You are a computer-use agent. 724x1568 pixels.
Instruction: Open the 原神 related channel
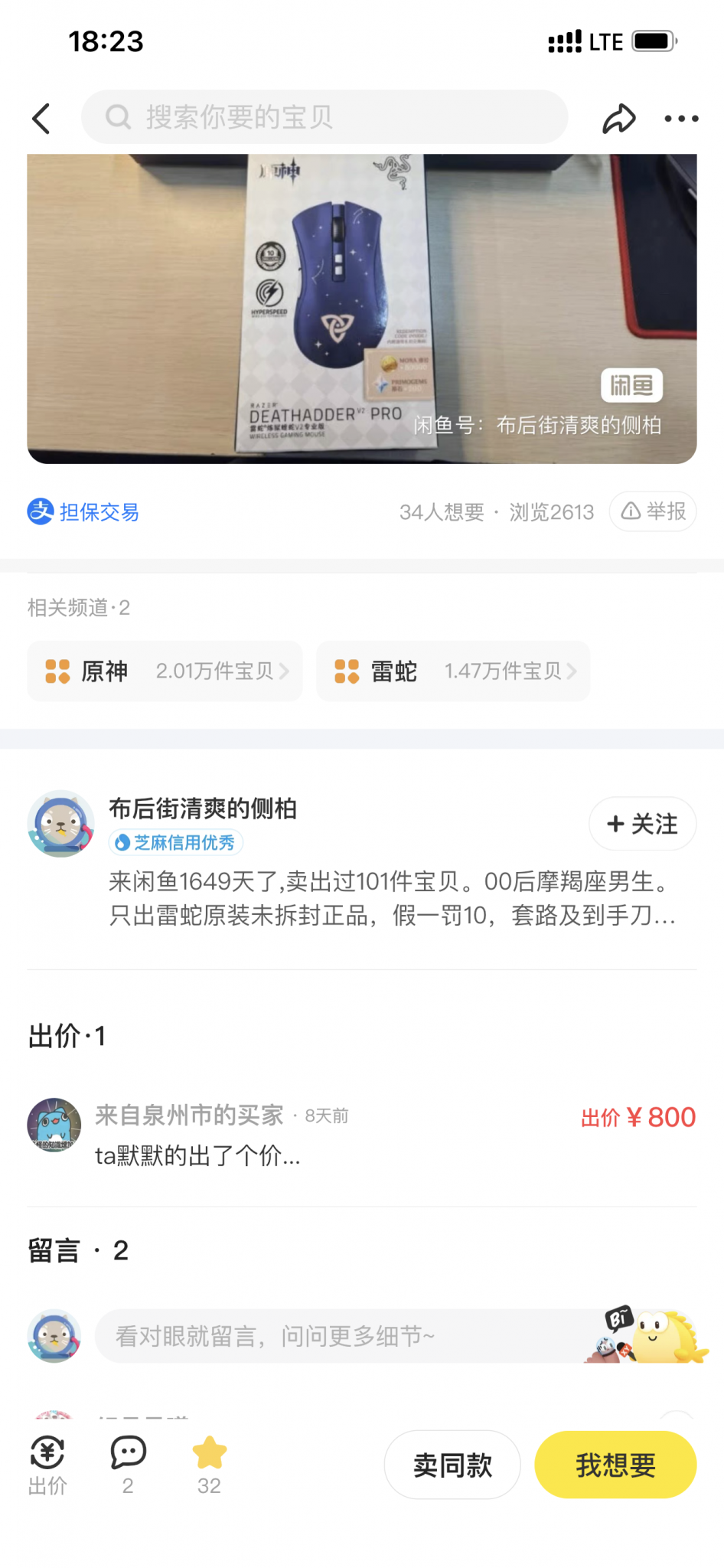(x=165, y=671)
